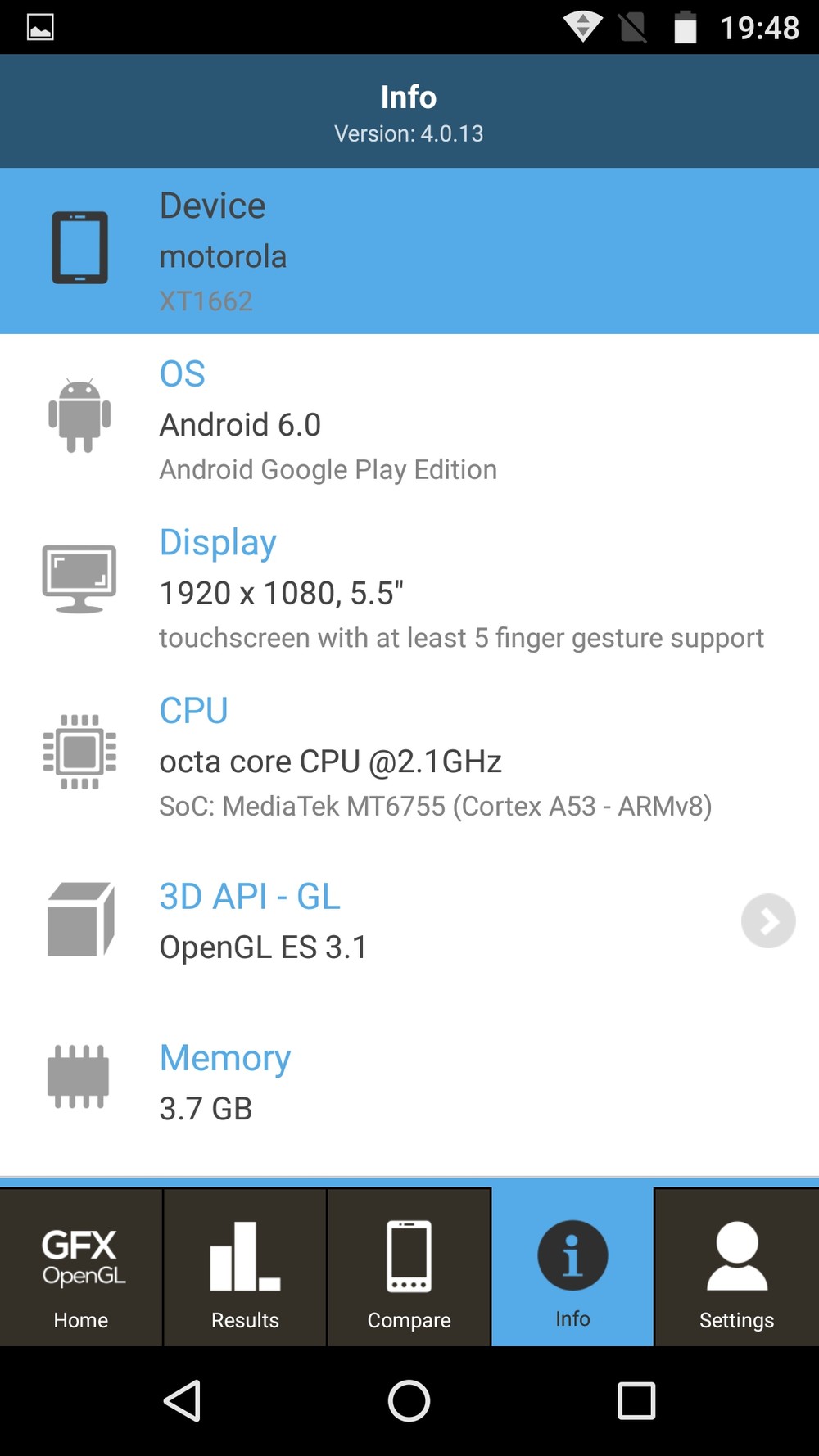
Task: Go to the phone's home screen
Action: [409, 1400]
